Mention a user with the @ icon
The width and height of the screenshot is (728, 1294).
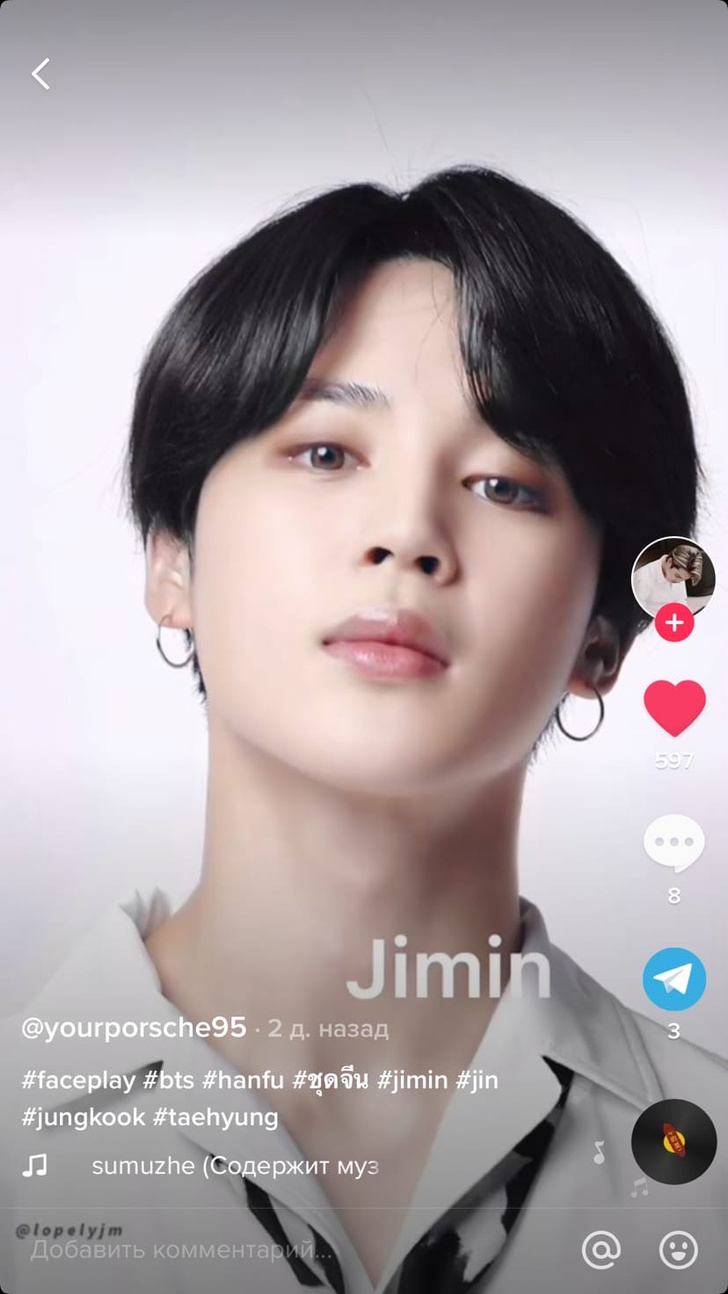point(601,1249)
